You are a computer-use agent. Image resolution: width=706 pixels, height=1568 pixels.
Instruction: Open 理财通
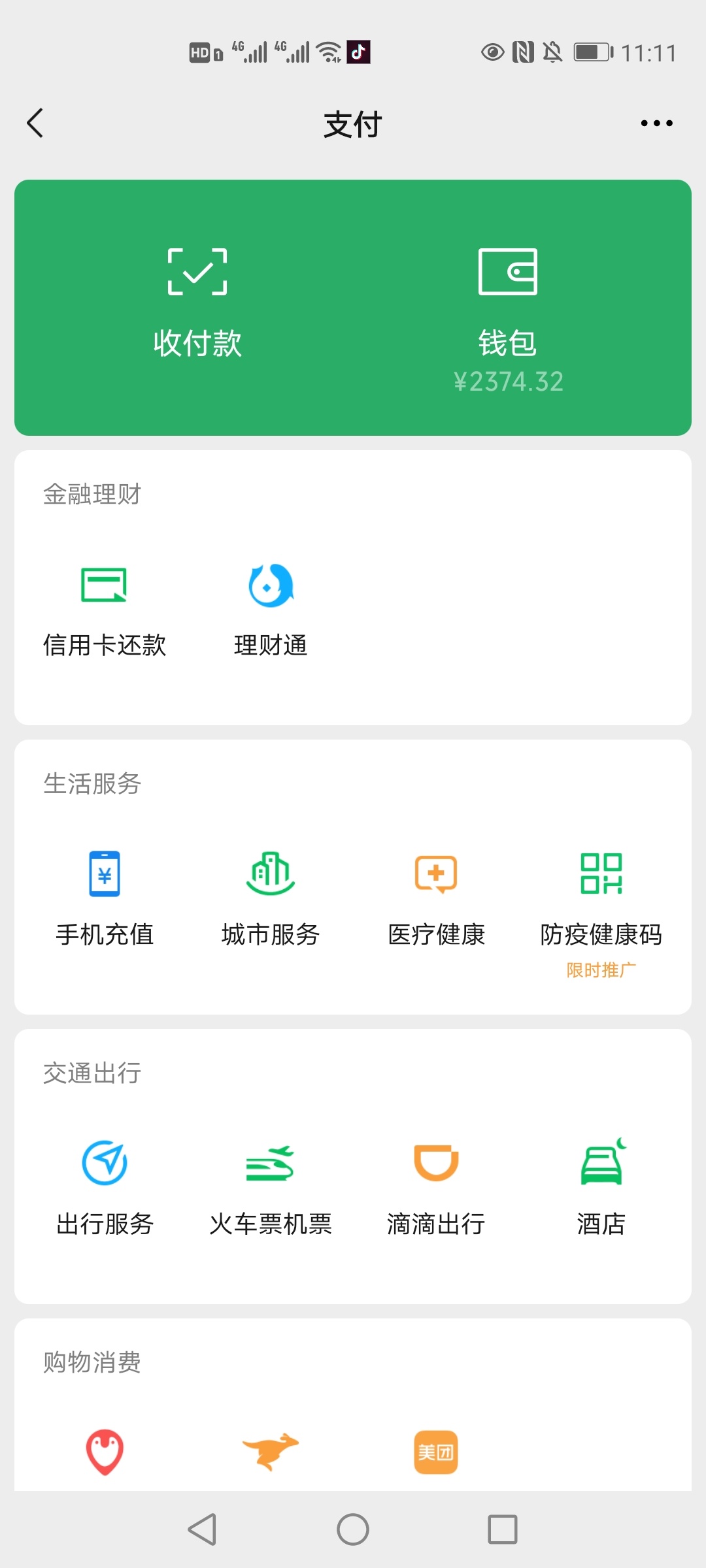271,610
